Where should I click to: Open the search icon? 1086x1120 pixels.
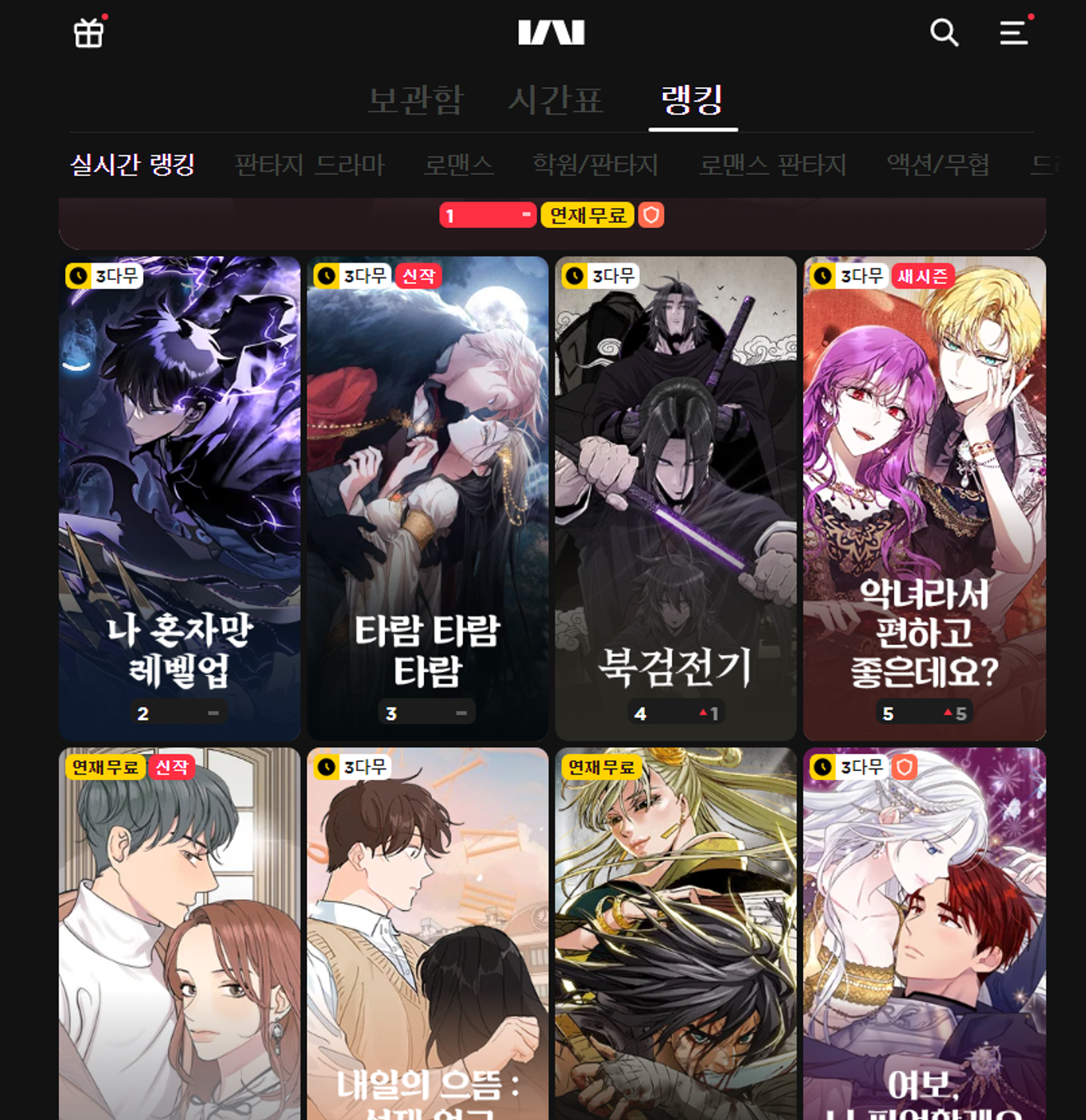(x=944, y=33)
